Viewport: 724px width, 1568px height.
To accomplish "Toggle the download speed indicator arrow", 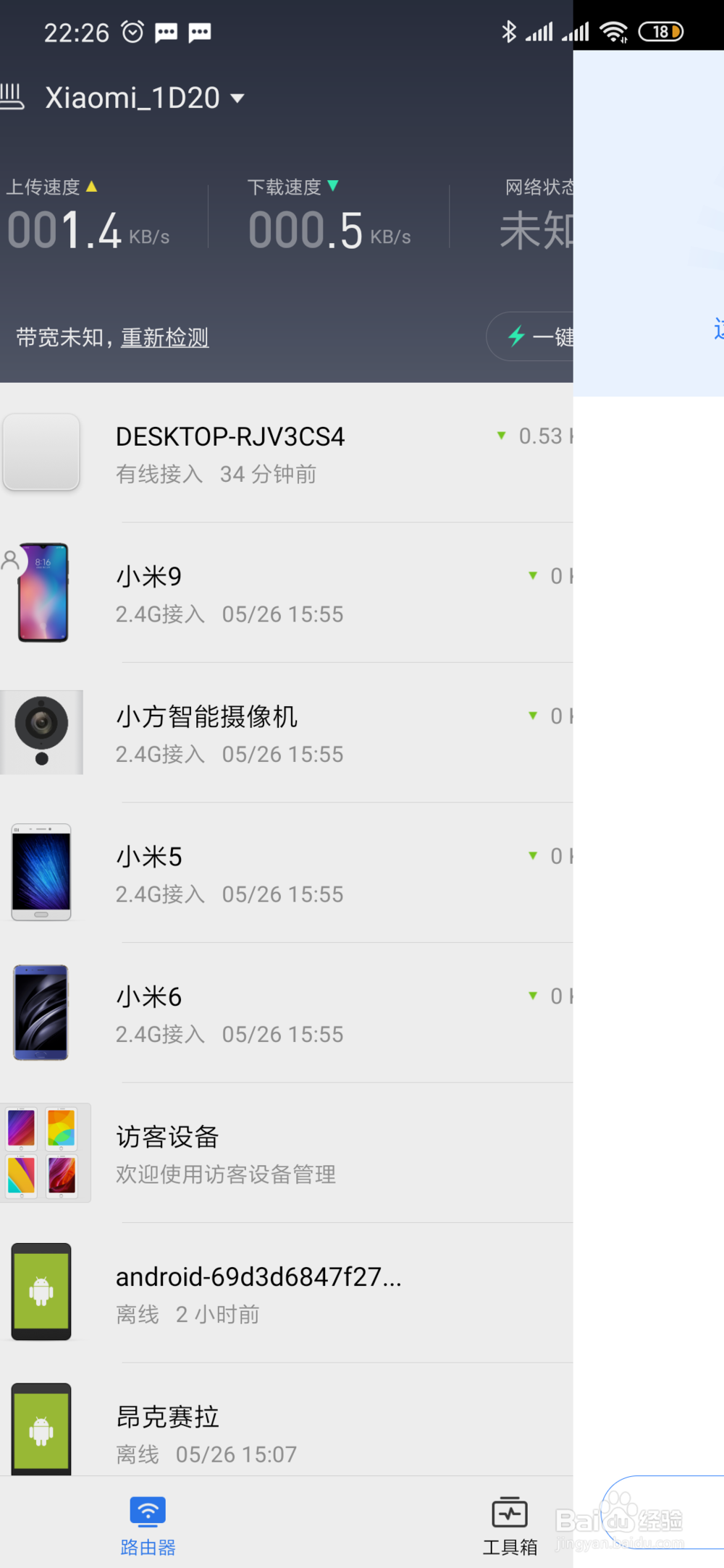I will tap(333, 187).
